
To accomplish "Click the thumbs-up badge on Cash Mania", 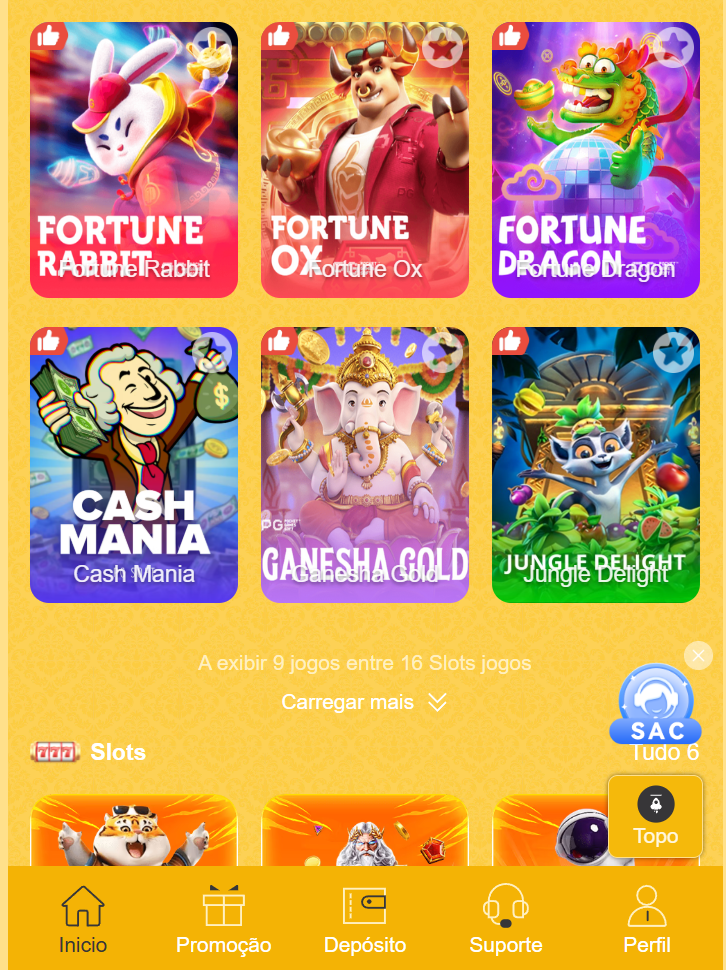I will pyautogui.click(x=50, y=340).
